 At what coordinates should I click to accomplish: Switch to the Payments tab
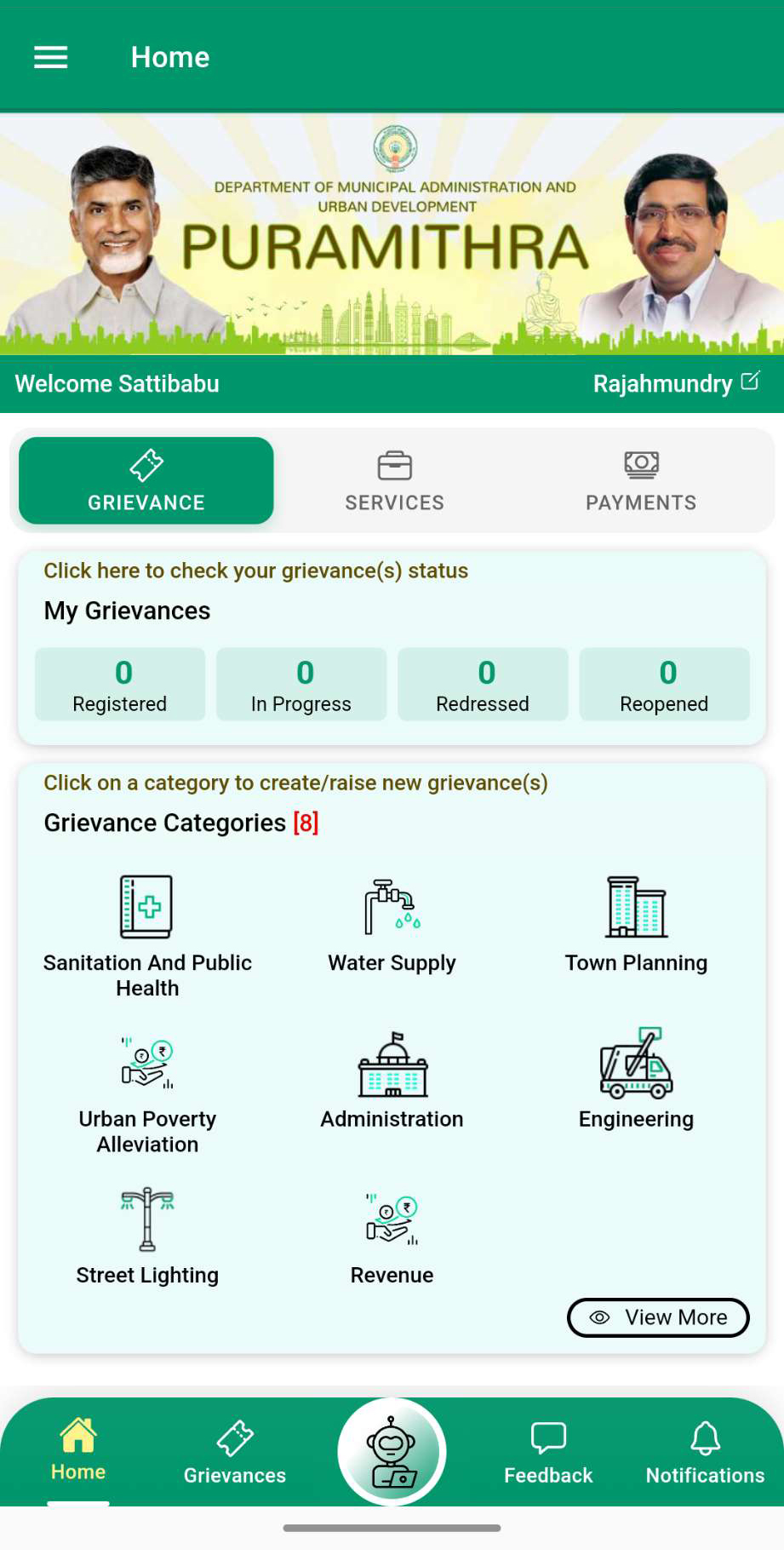click(641, 482)
